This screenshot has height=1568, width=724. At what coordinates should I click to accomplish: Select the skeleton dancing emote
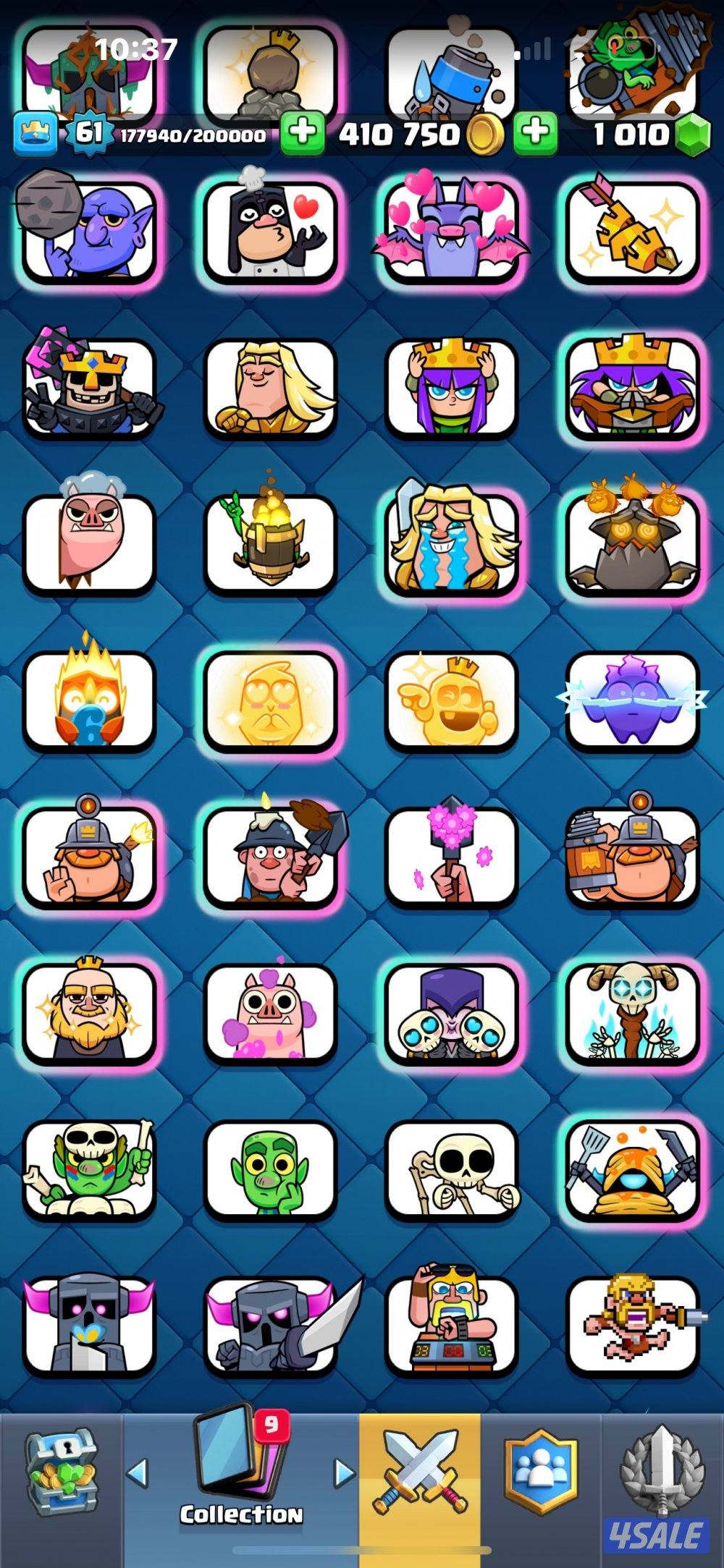click(451, 1169)
